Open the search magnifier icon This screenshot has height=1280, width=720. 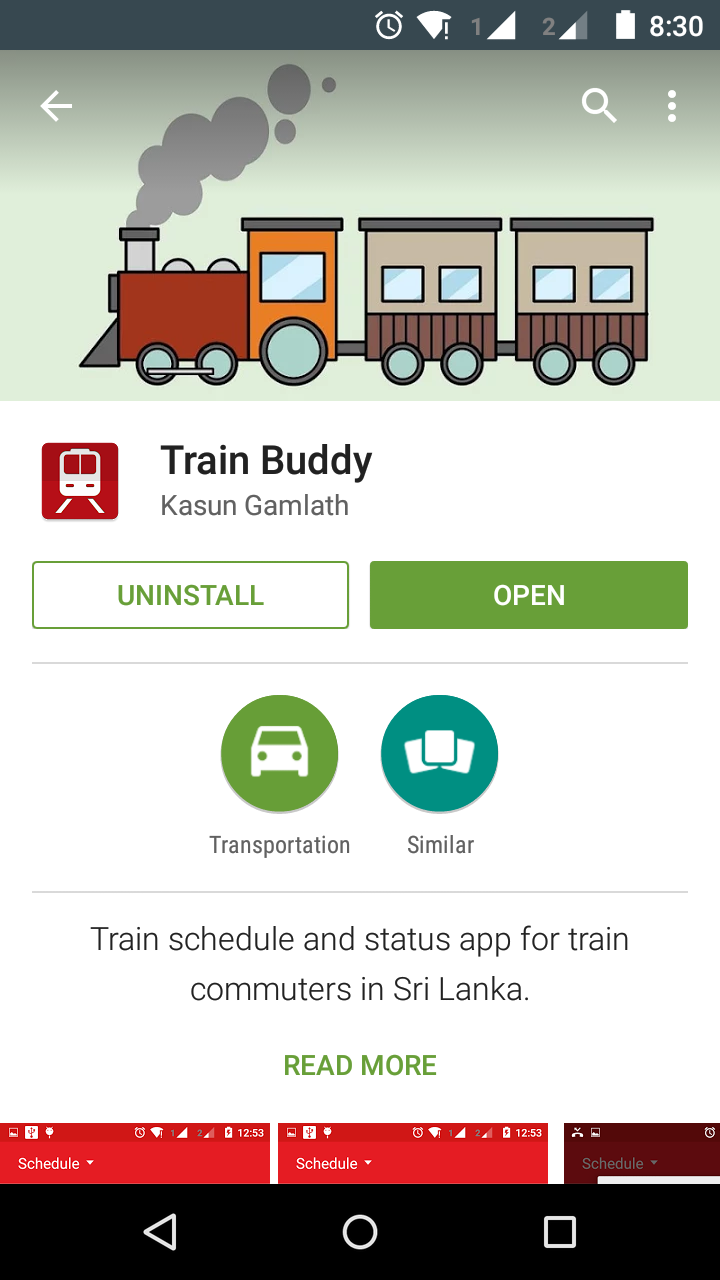tap(599, 105)
